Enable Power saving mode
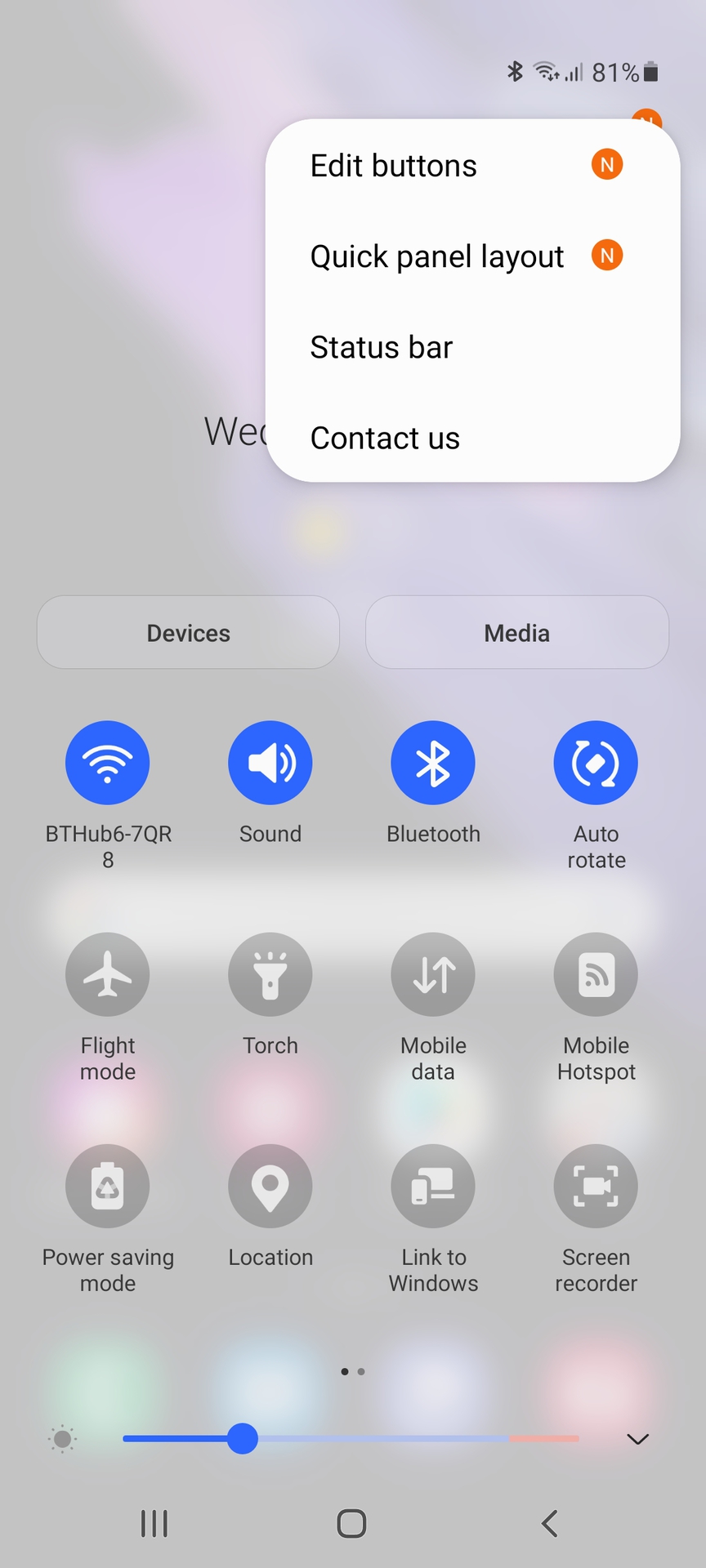Viewport: 706px width, 1568px height. pyautogui.click(x=108, y=1186)
